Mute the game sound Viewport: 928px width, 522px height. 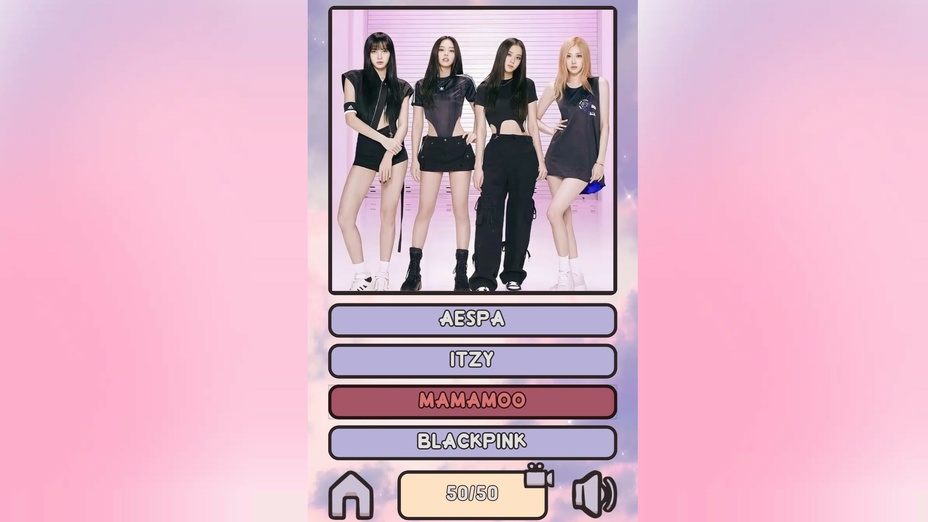point(593,494)
